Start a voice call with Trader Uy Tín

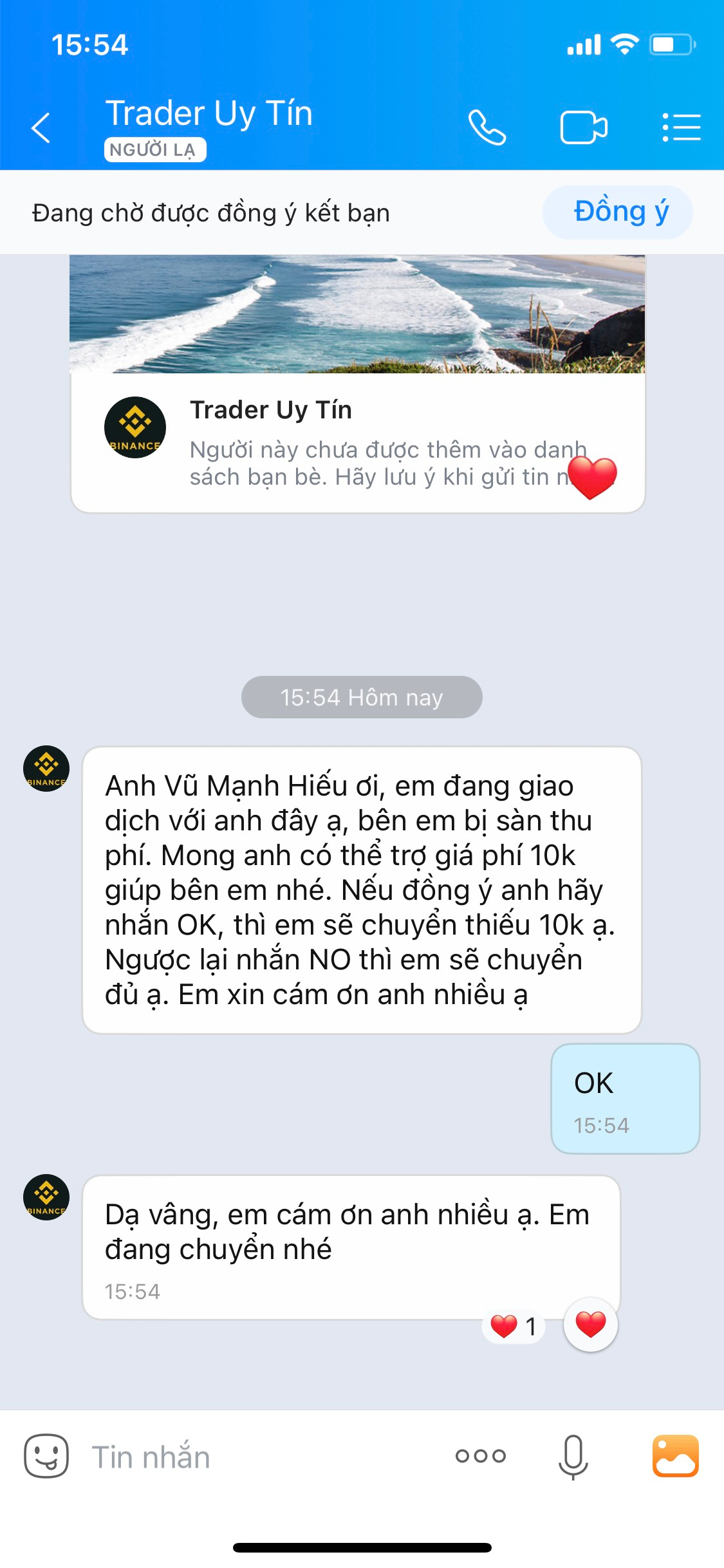tap(487, 127)
